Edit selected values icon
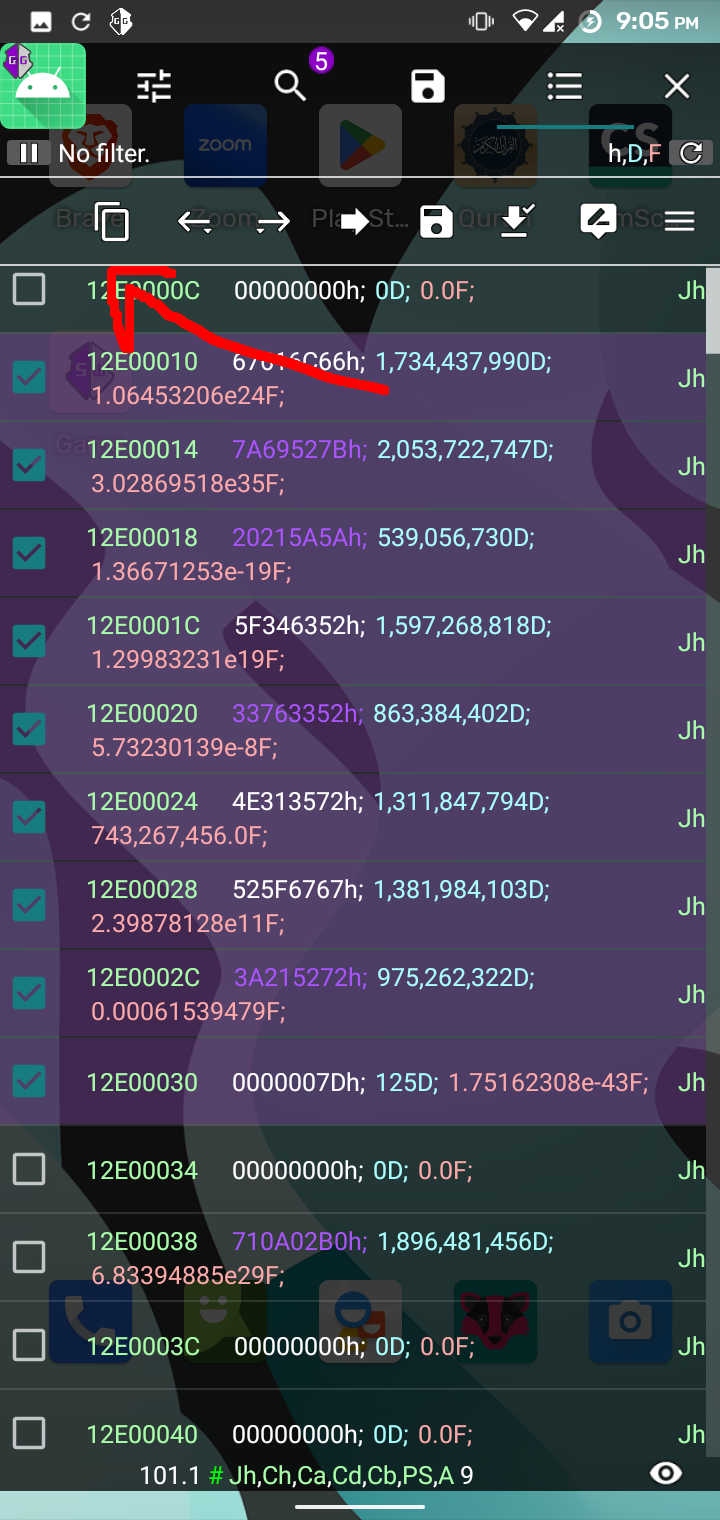This screenshot has height=1520, width=720. (x=598, y=221)
